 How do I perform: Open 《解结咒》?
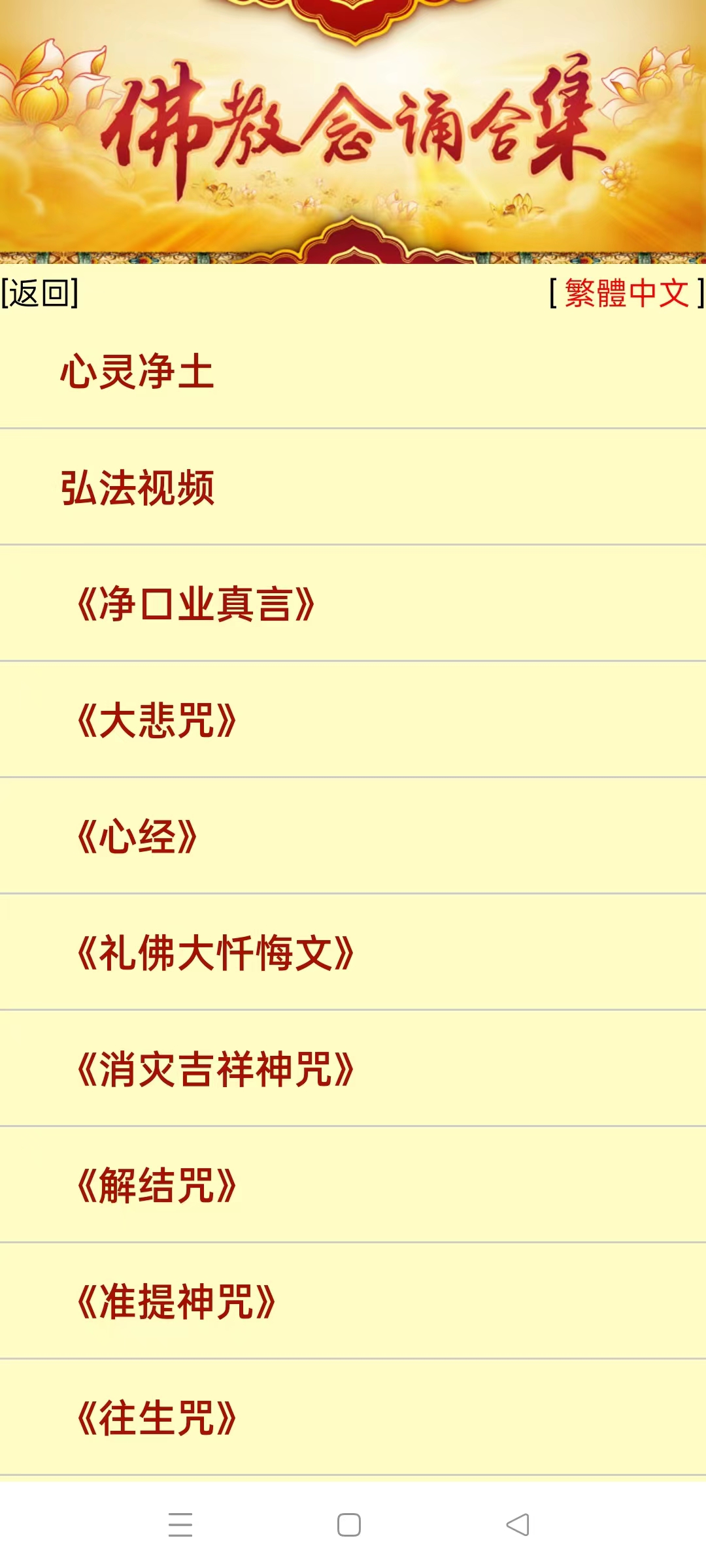coord(353,1185)
